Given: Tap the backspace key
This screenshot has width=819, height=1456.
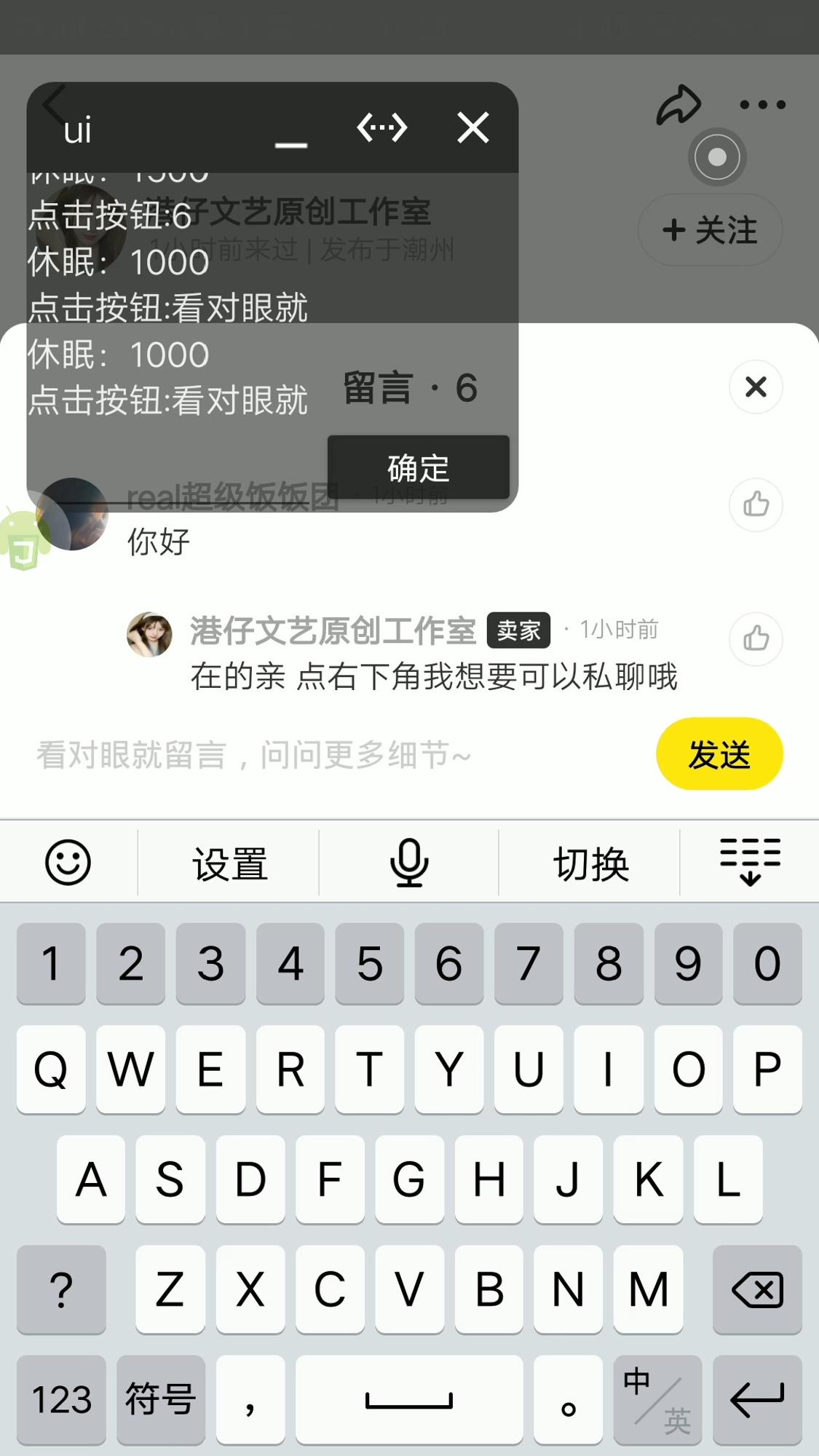Looking at the screenshot, I should [757, 1289].
